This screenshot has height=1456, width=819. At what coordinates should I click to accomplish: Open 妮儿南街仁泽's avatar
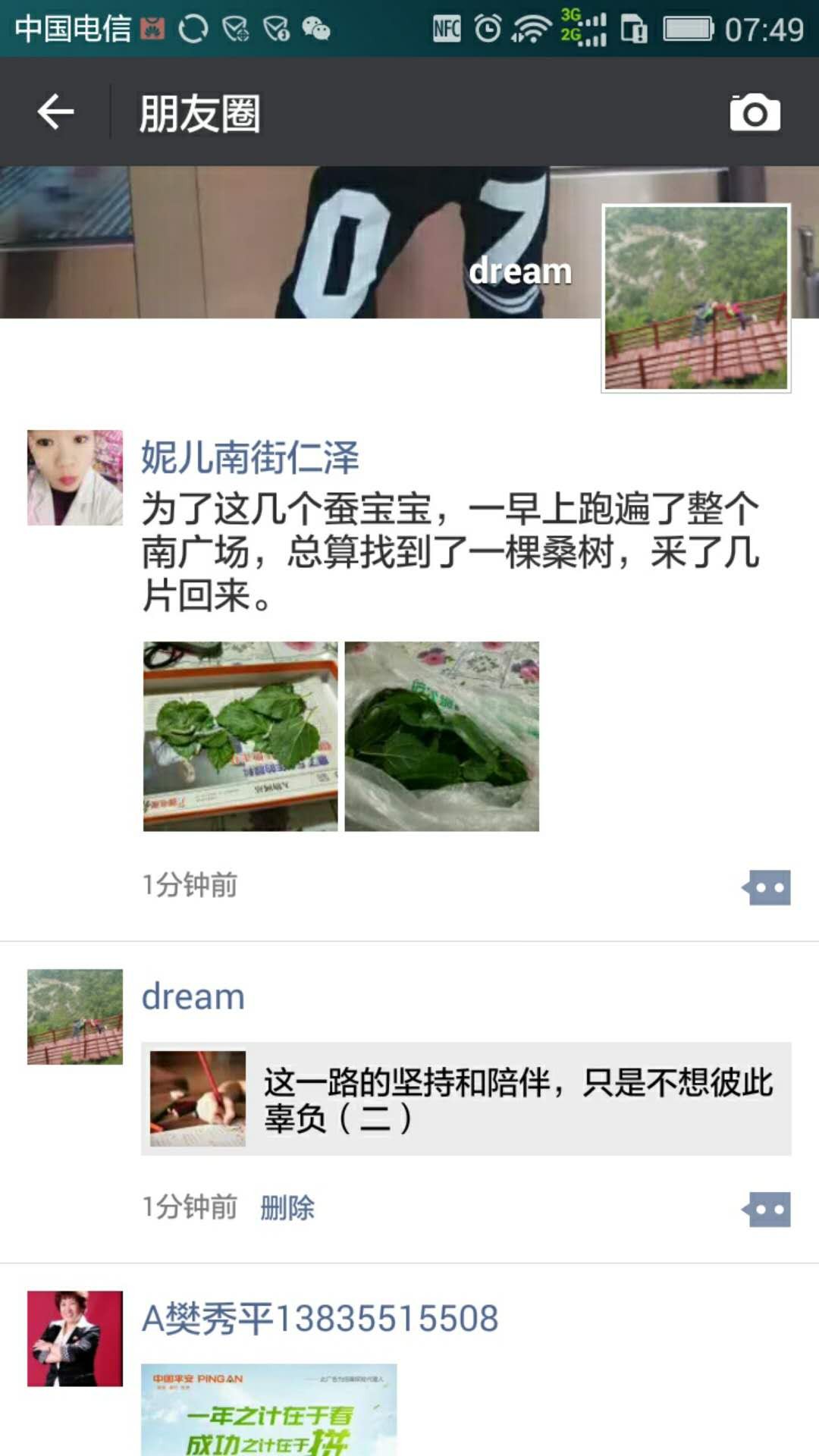tap(75, 478)
